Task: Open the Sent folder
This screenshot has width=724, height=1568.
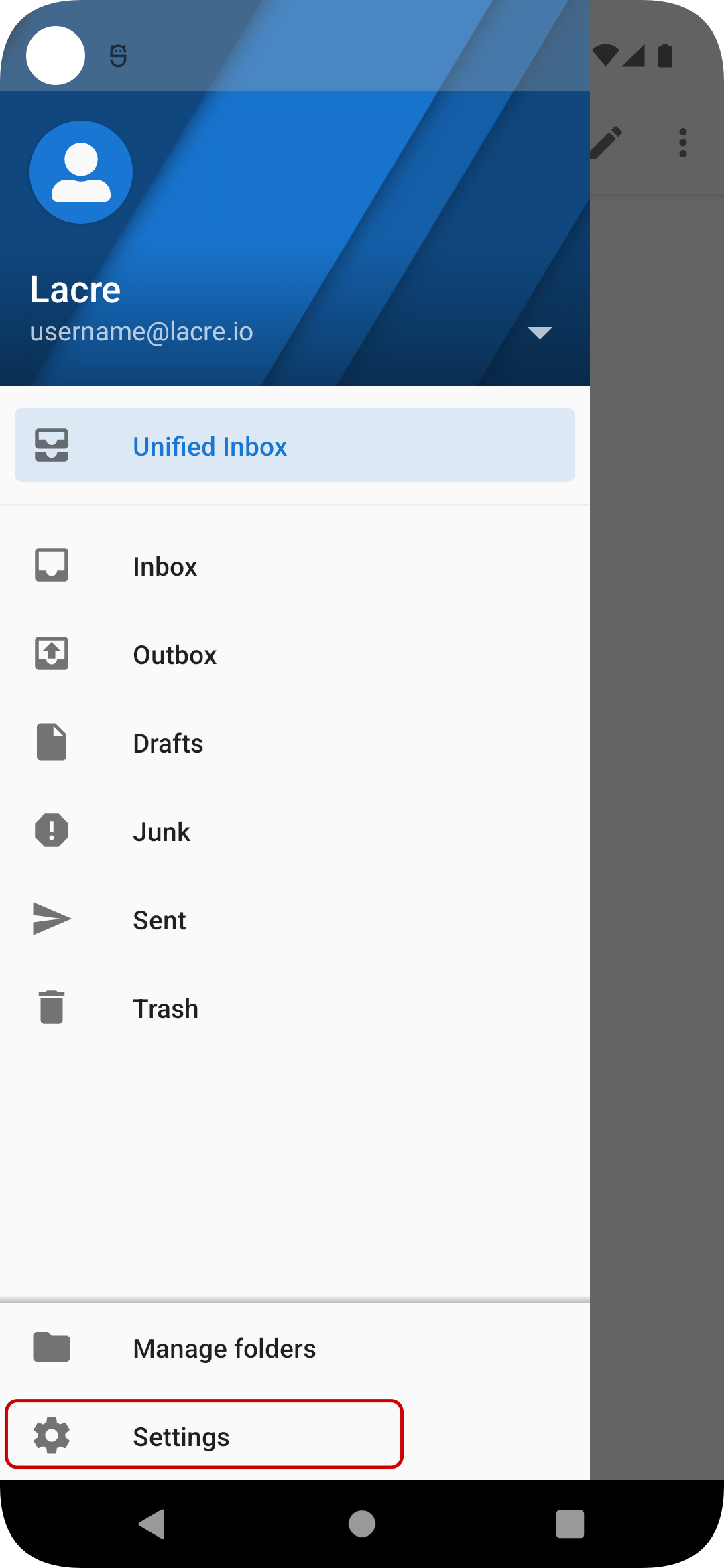Action: point(295,920)
